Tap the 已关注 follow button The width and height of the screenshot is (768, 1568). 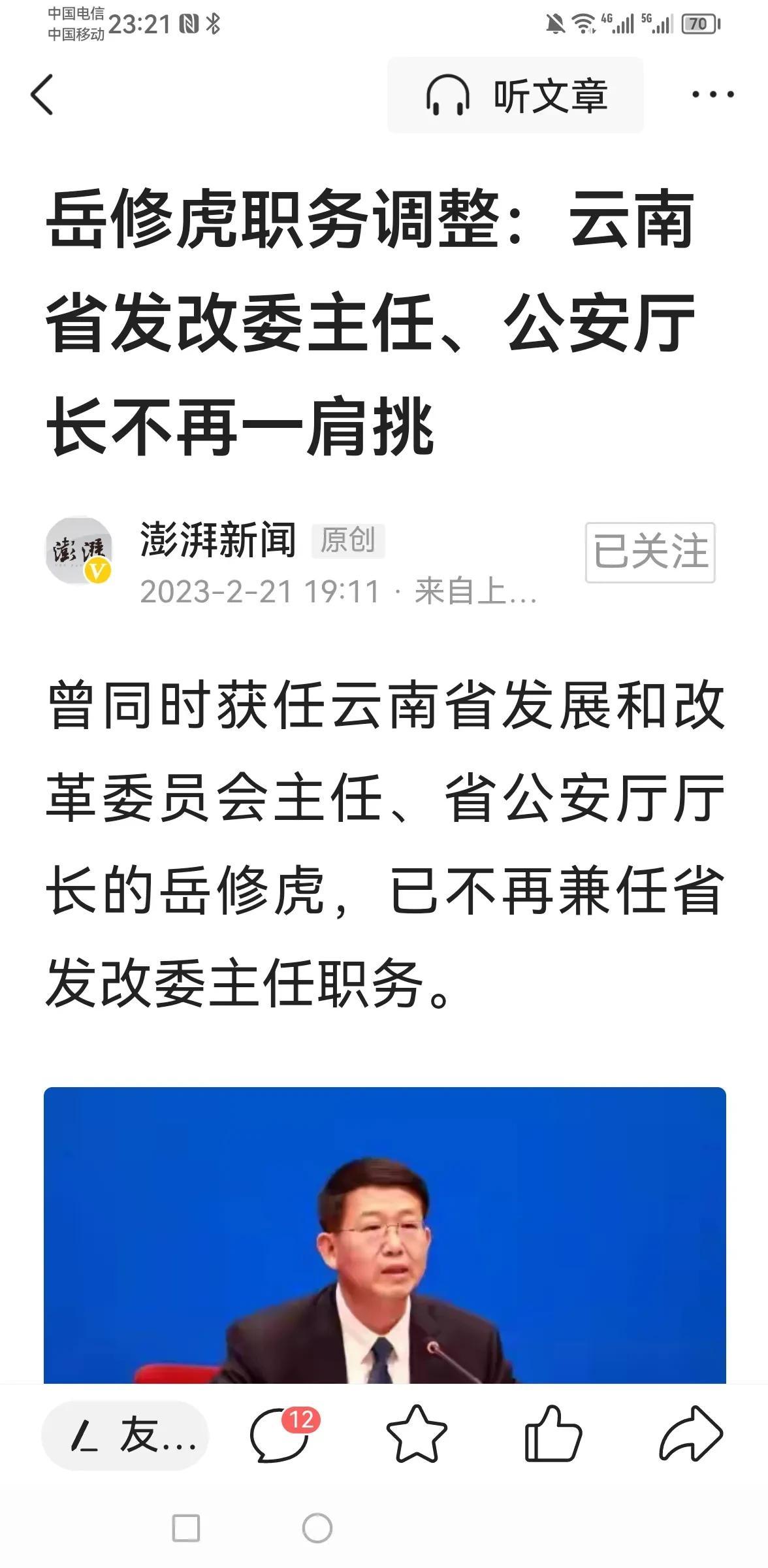tap(650, 552)
